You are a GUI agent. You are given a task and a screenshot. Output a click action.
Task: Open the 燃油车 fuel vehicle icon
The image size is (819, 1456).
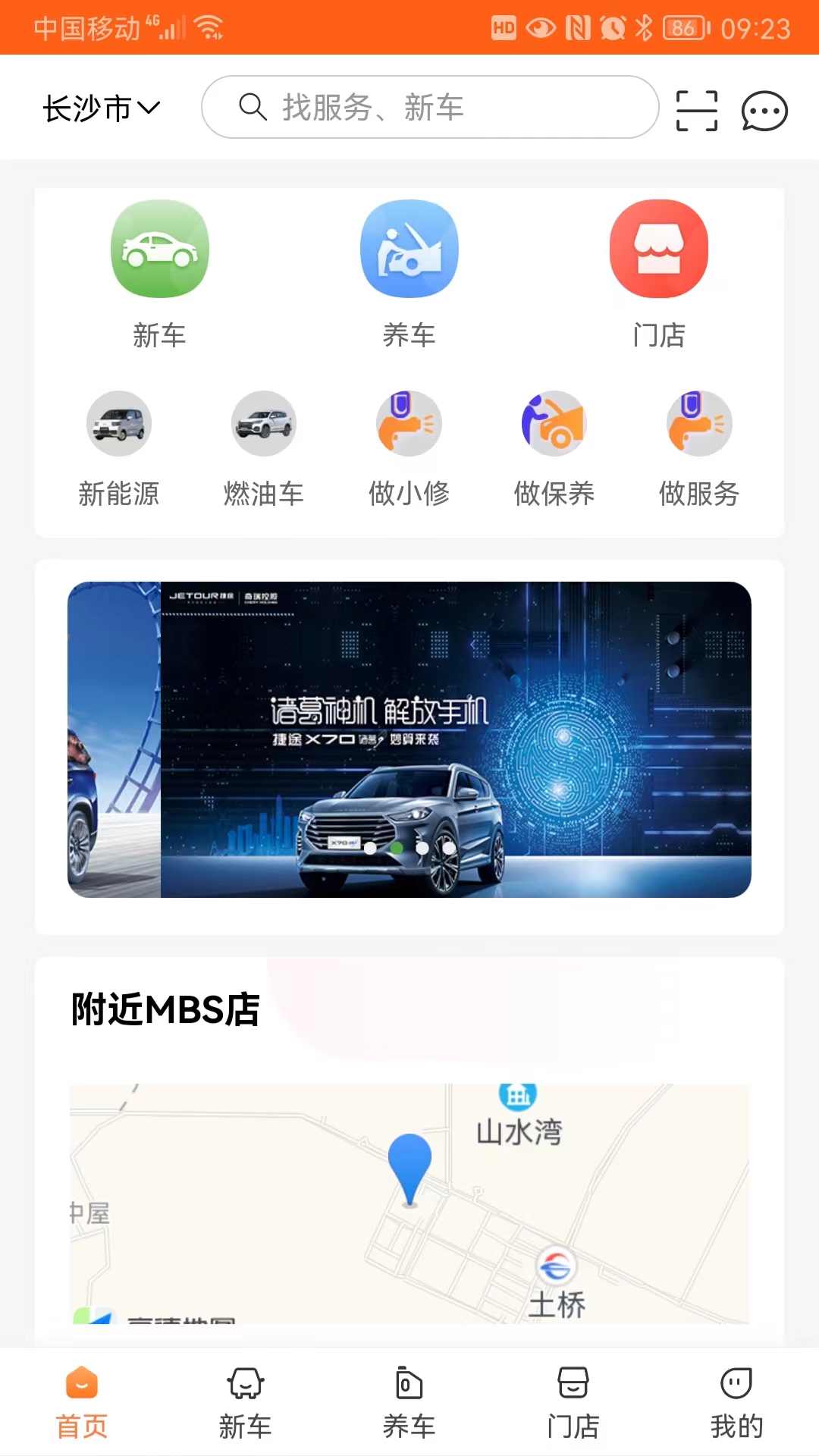point(264,424)
